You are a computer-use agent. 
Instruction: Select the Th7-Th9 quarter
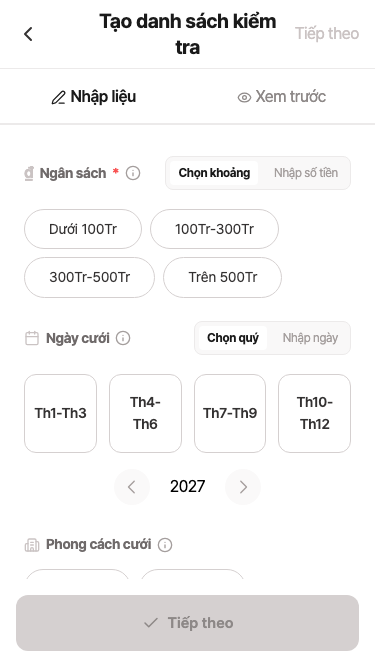230,413
